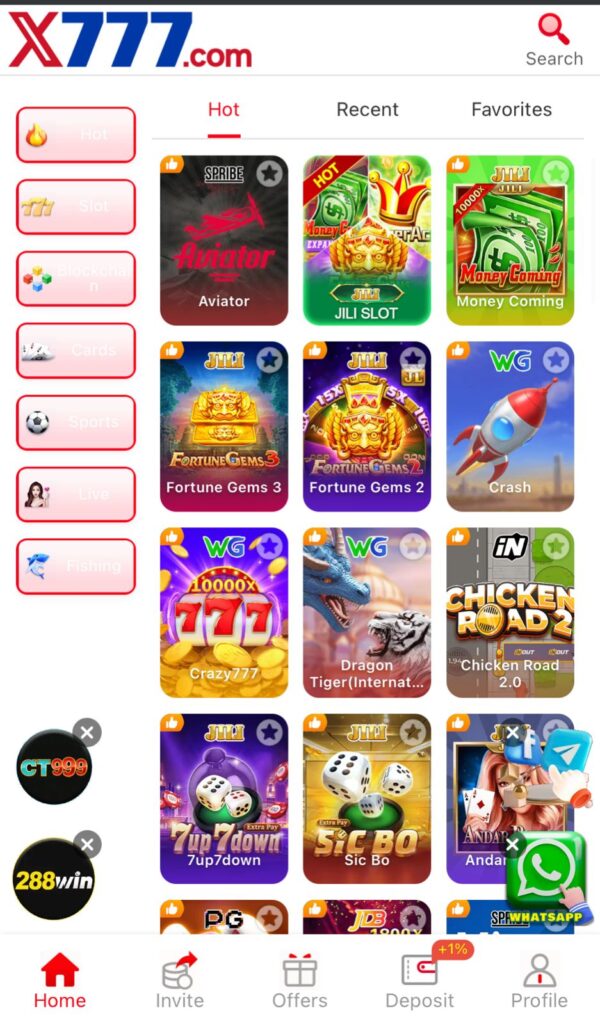This screenshot has height=1024, width=600.
Task: Open the Cards category
Action: click(x=76, y=351)
